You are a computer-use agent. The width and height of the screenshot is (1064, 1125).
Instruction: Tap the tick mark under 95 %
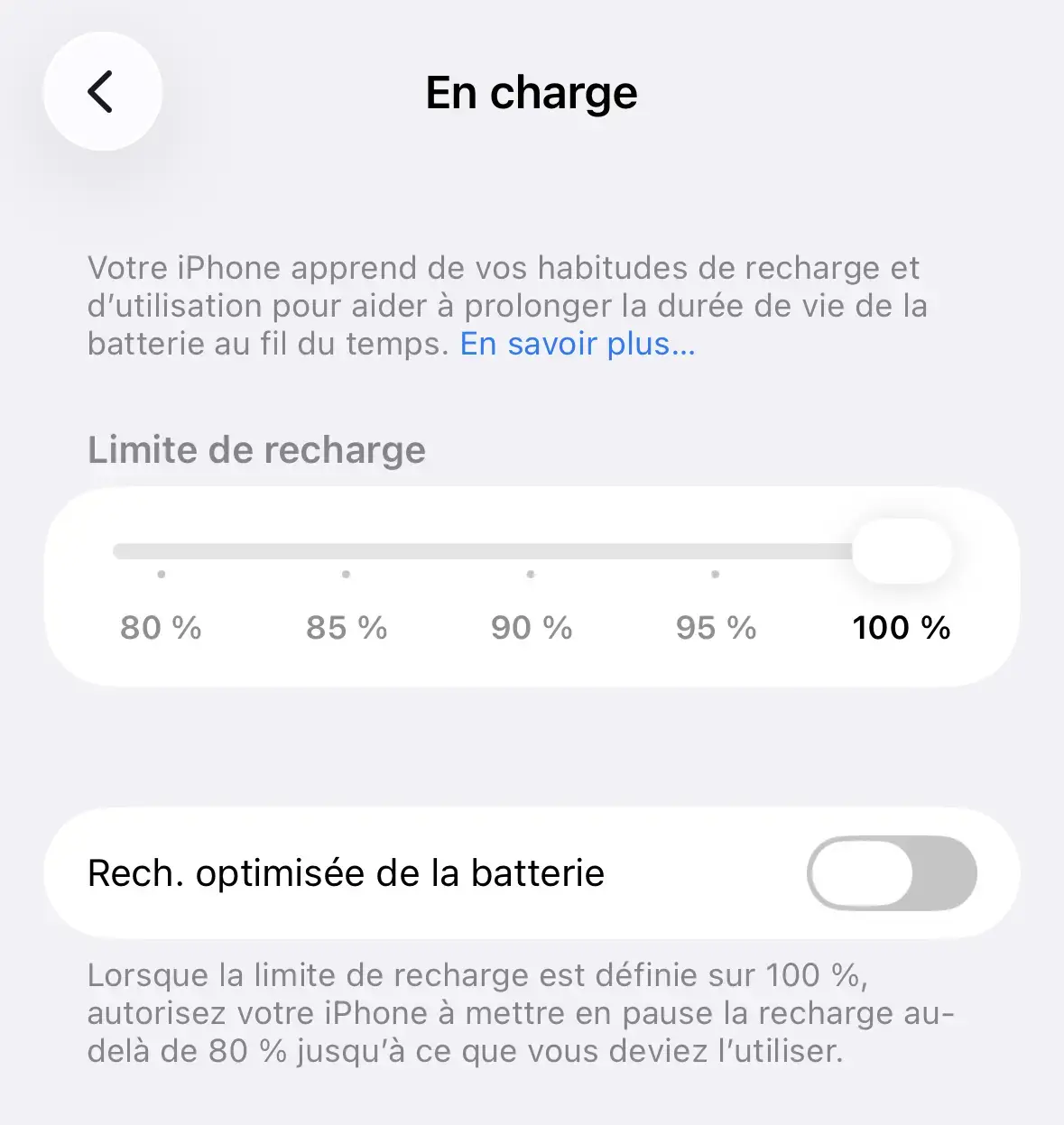[x=714, y=574]
